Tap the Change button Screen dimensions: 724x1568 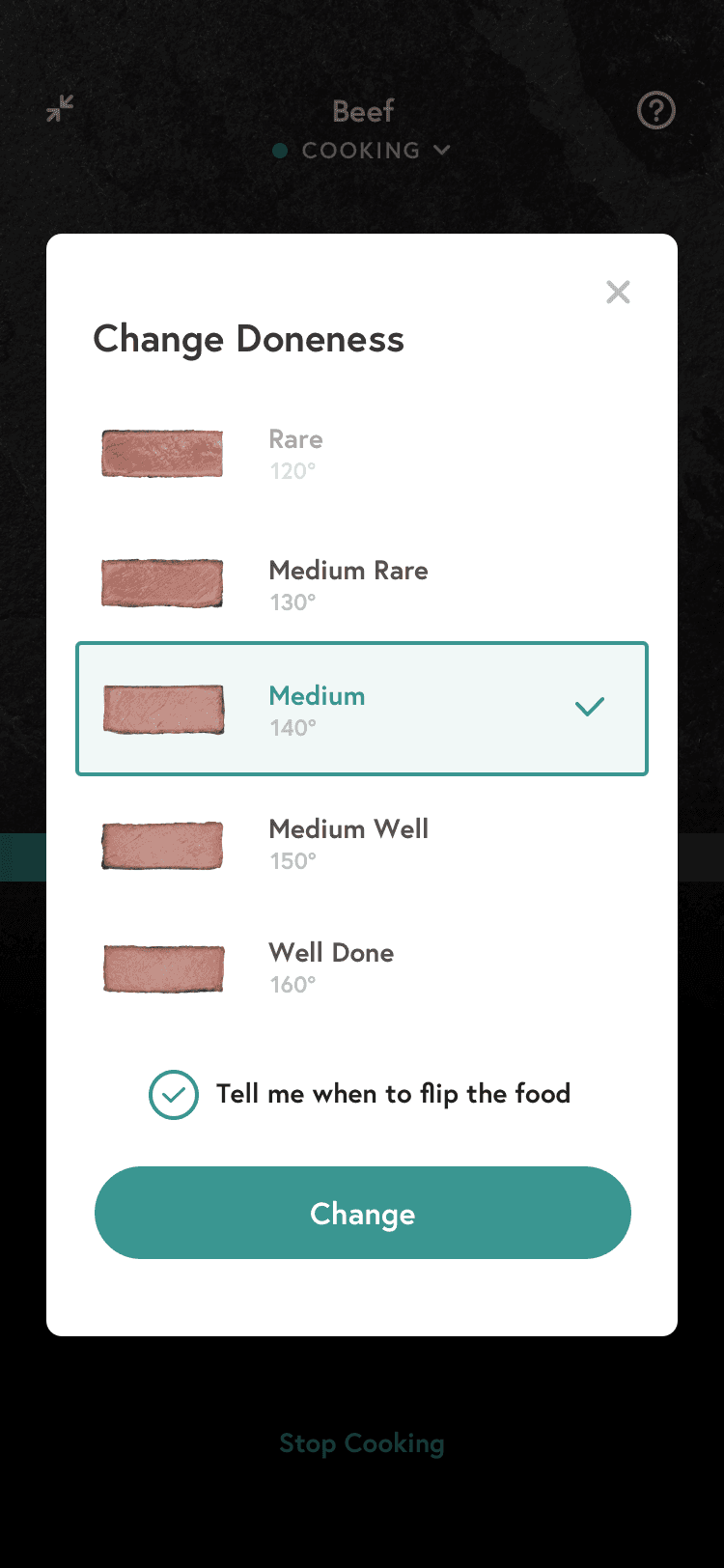click(x=362, y=1213)
